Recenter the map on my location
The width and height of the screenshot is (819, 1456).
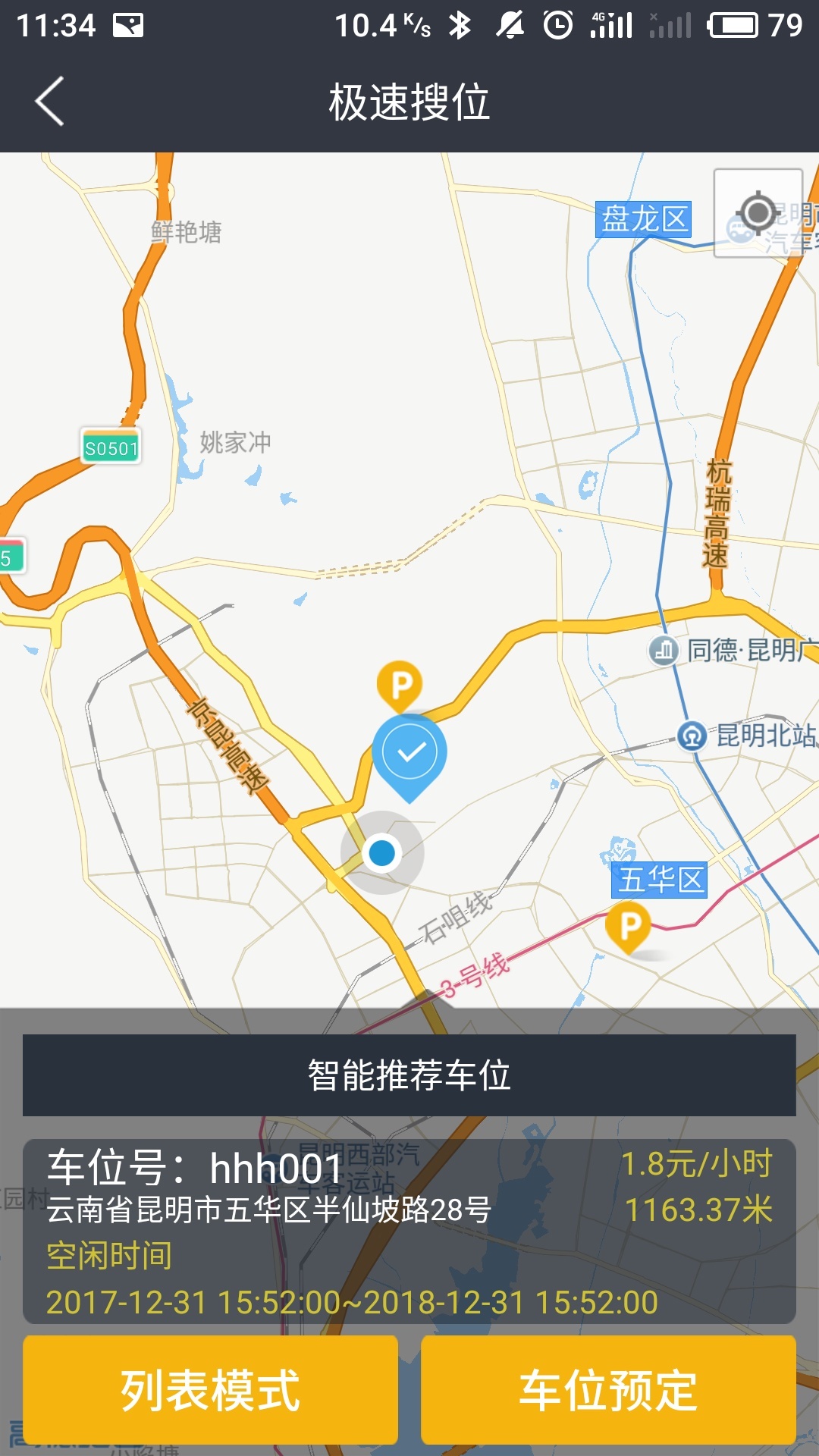pyautogui.click(x=757, y=213)
